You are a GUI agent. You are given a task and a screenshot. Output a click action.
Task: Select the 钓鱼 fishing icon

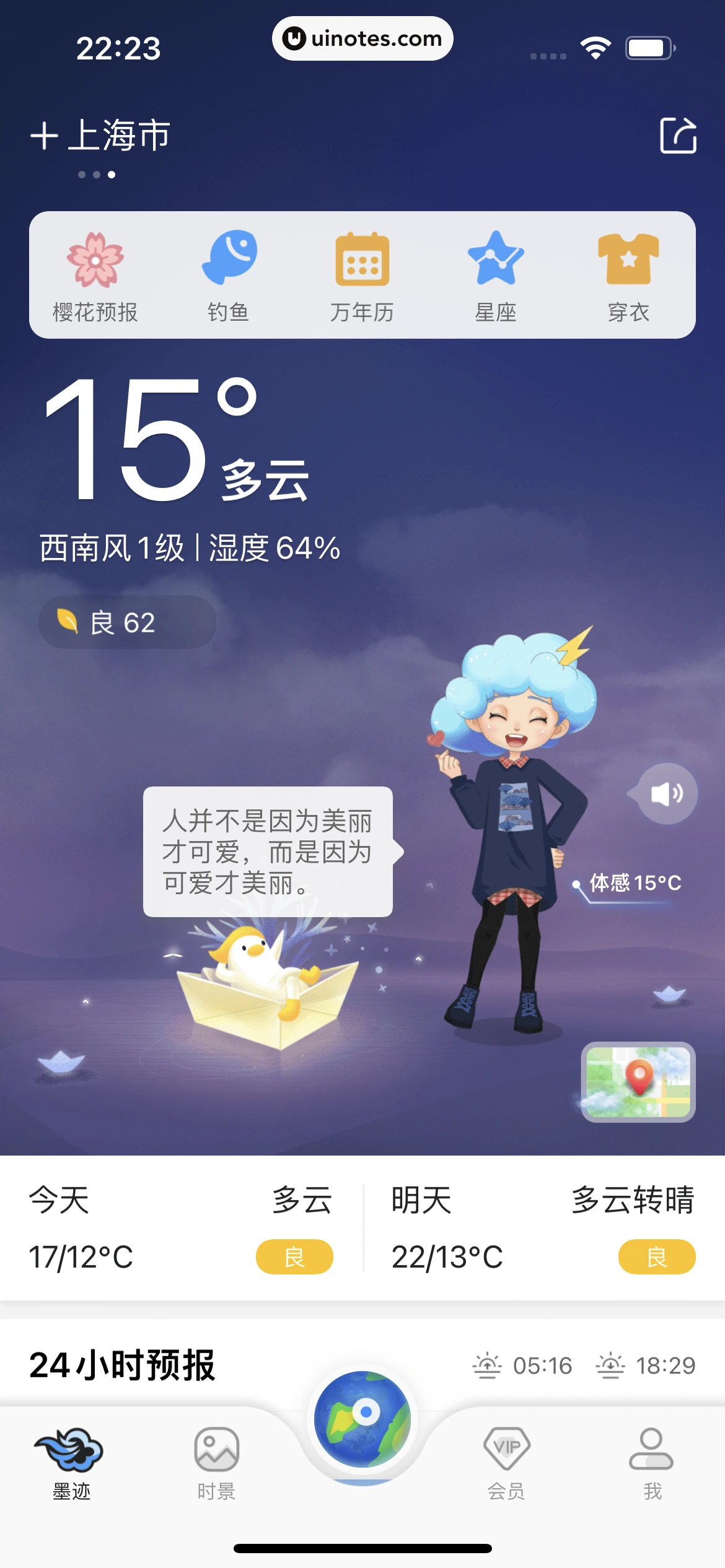229,272
